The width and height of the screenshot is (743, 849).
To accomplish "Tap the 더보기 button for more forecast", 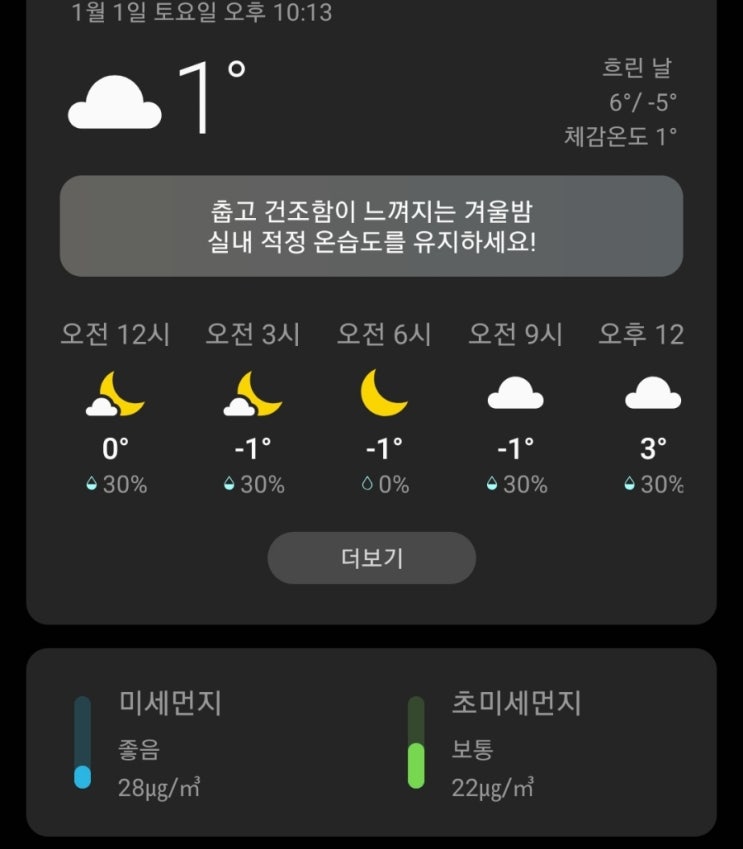I will pos(372,558).
